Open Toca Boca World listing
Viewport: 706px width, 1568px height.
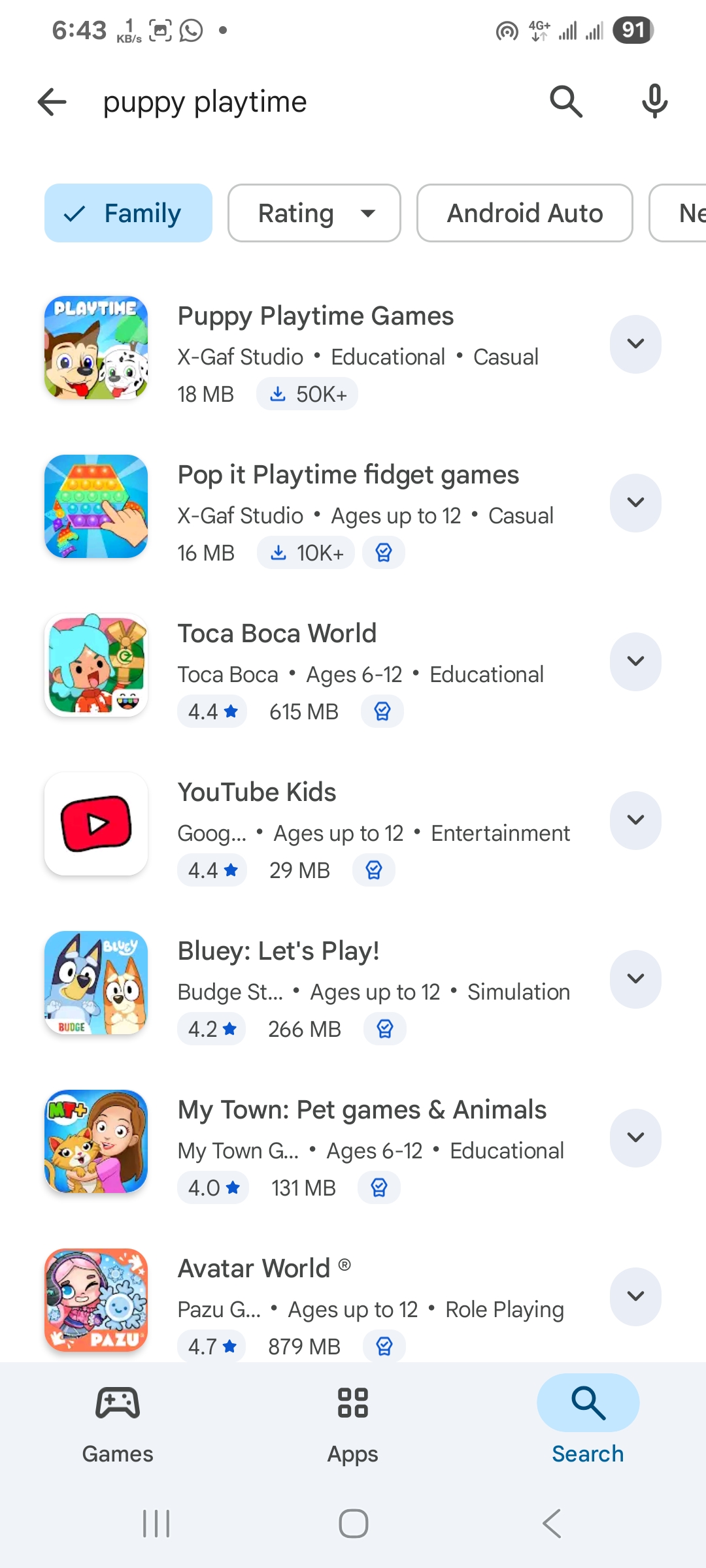point(277,634)
